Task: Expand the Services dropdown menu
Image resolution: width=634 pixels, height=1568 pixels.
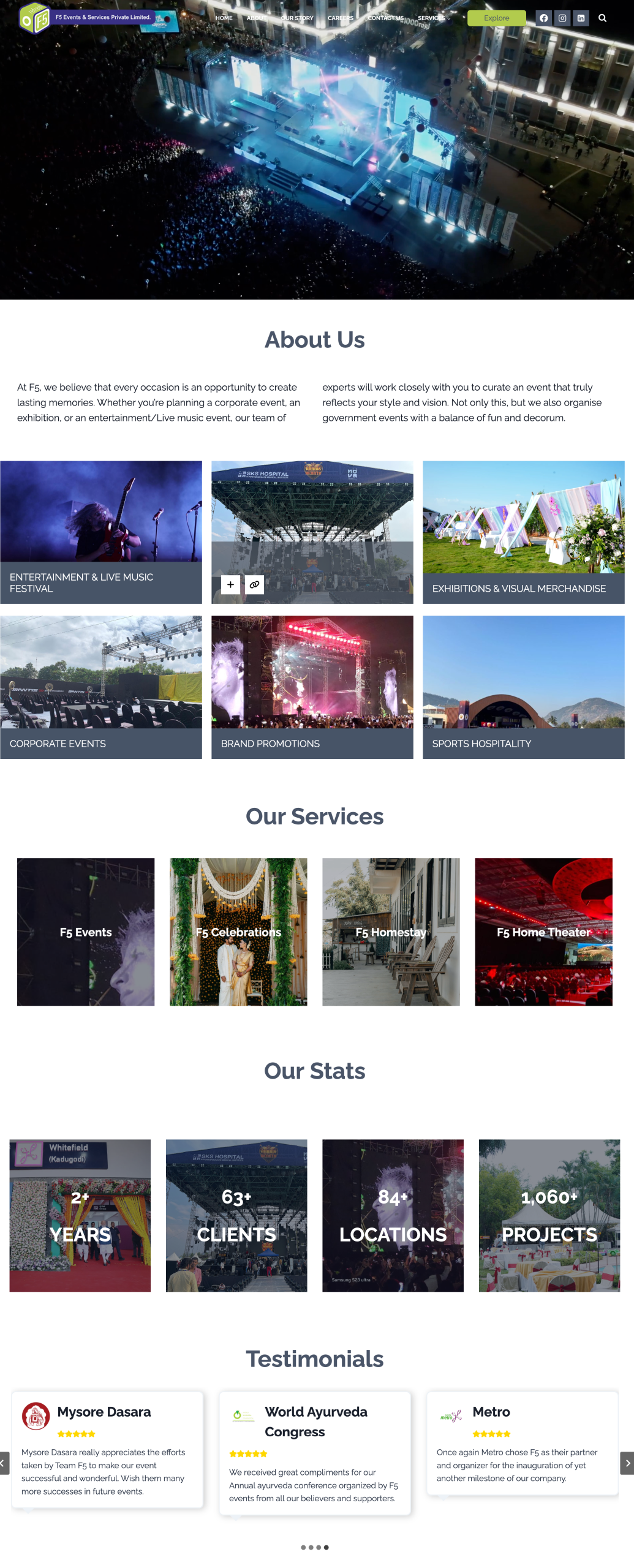Action: pos(434,18)
